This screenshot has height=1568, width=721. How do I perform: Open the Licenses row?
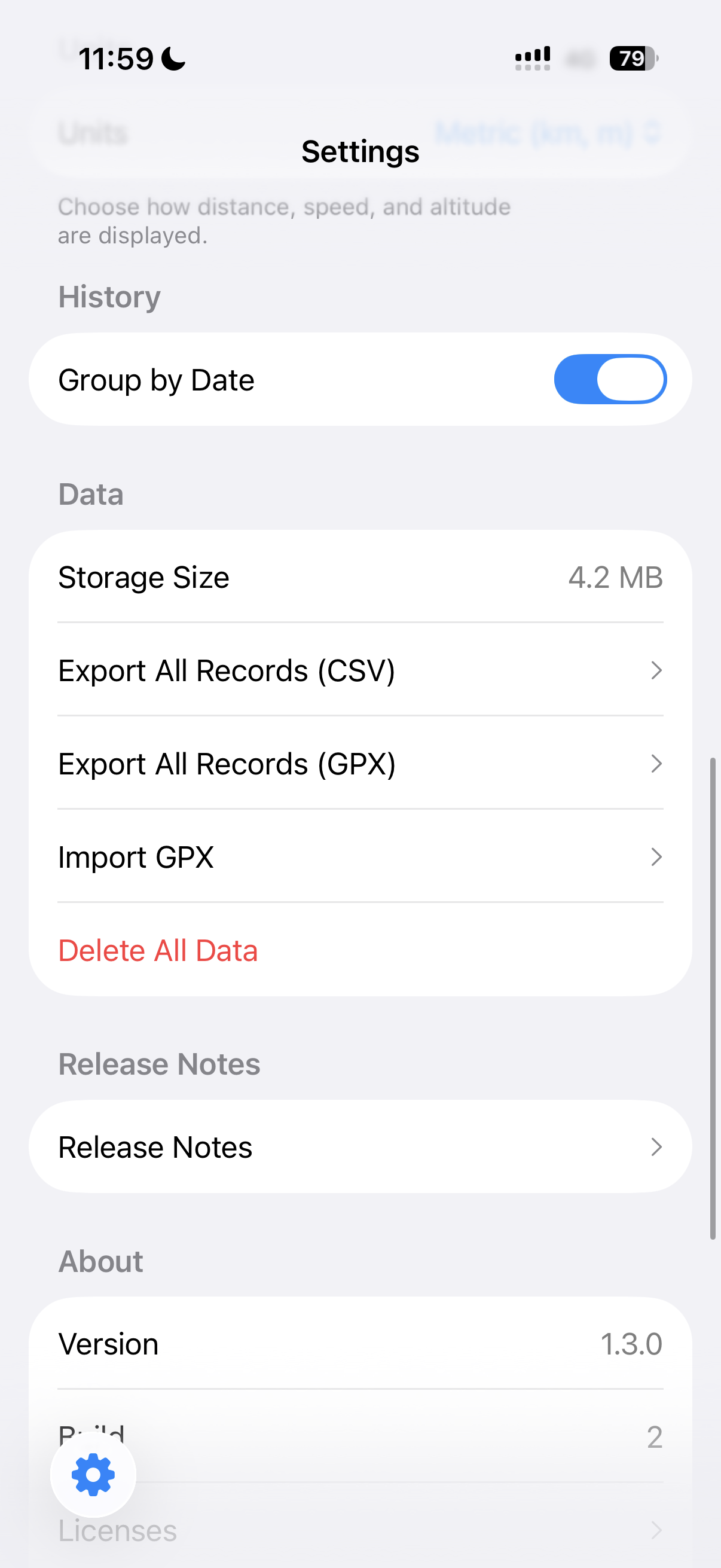359,1530
